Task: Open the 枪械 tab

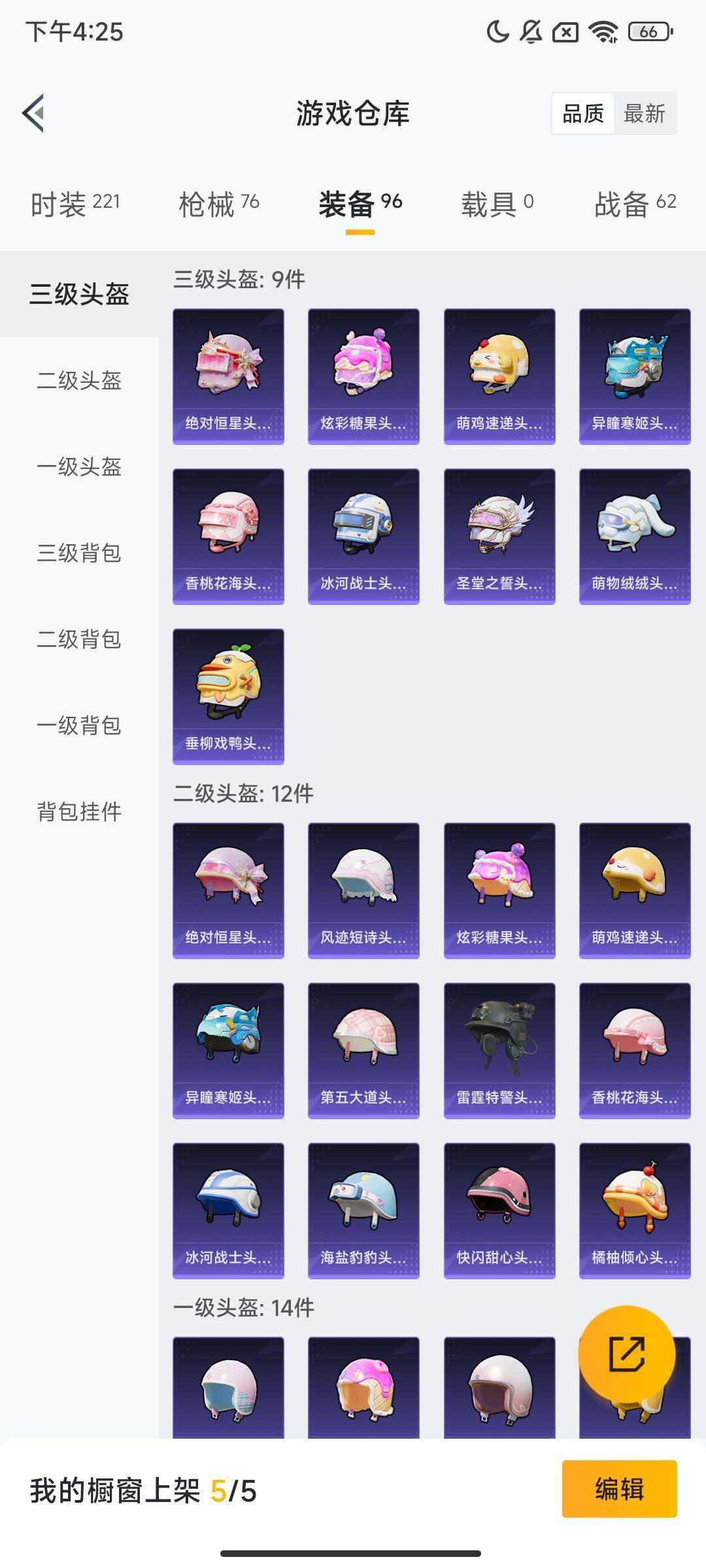Action: click(219, 204)
